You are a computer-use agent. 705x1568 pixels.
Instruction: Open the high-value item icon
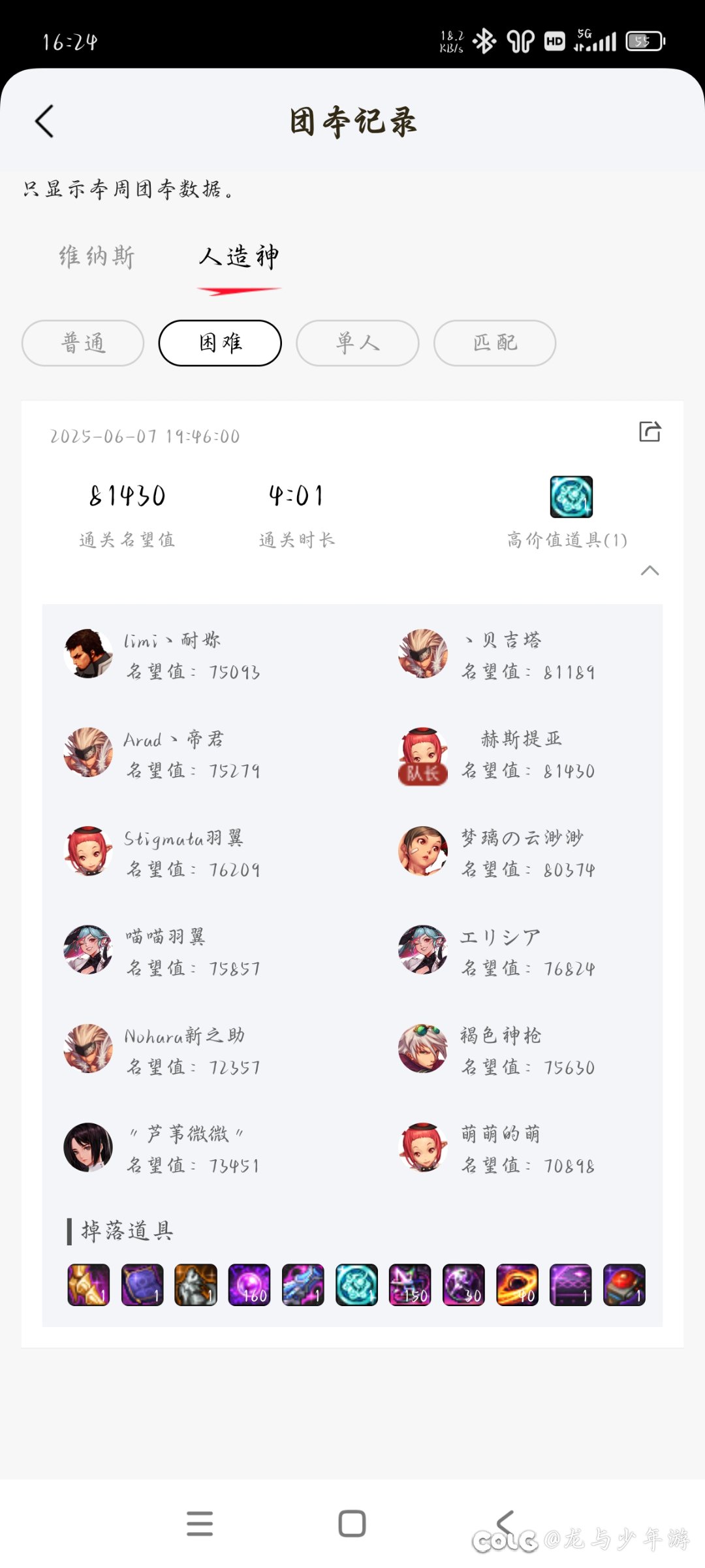(x=571, y=497)
